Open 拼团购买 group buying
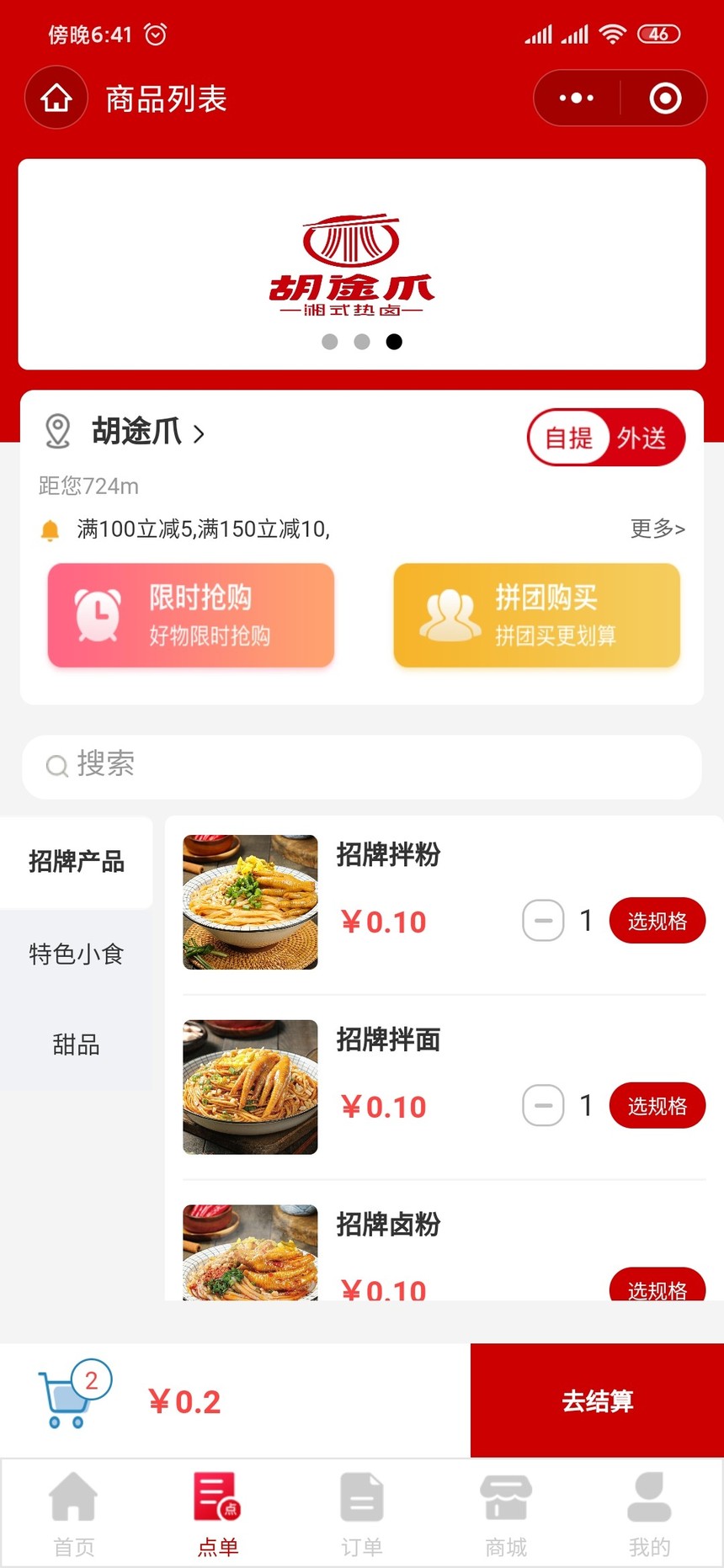 click(536, 615)
